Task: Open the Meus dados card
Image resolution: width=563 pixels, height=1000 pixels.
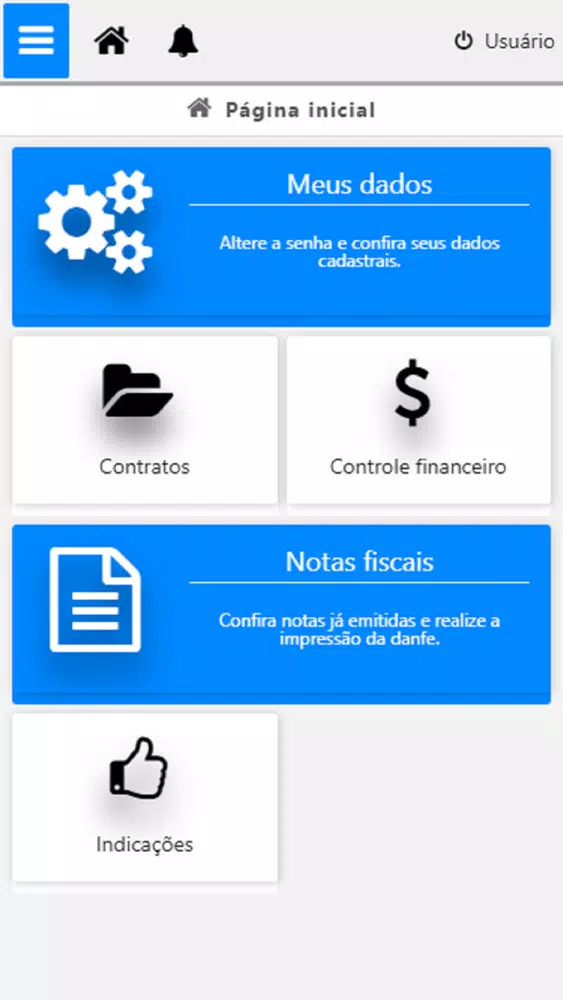Action: [281, 237]
